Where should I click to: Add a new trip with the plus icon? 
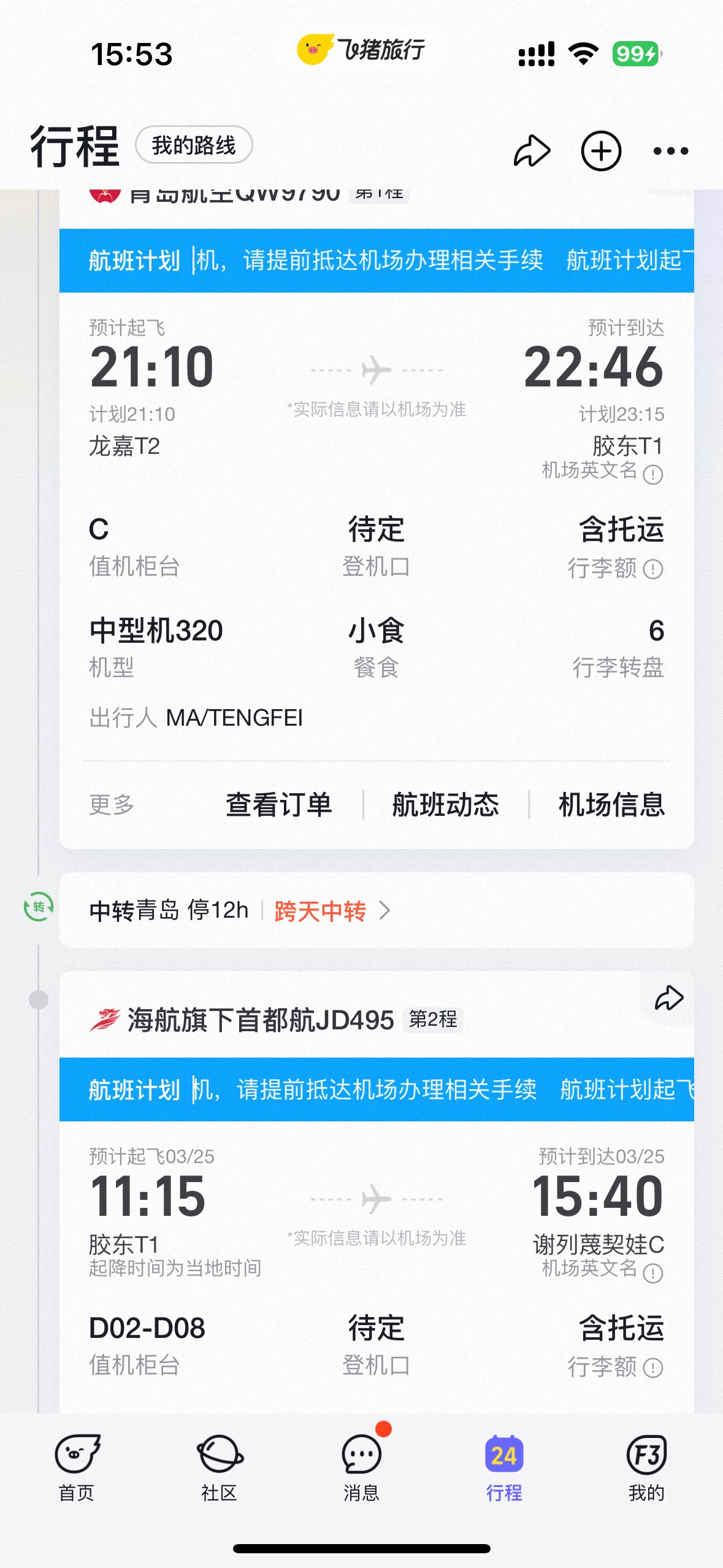[x=601, y=151]
